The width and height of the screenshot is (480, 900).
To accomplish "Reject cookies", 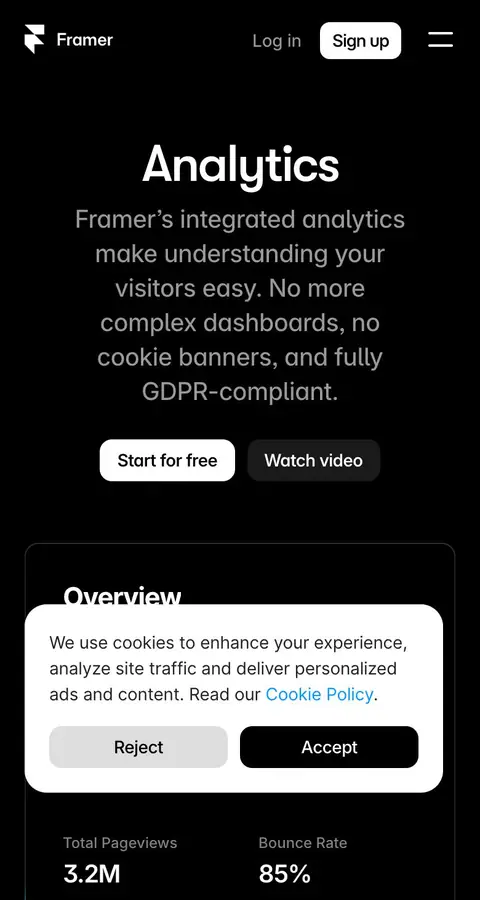I will click(x=138, y=747).
